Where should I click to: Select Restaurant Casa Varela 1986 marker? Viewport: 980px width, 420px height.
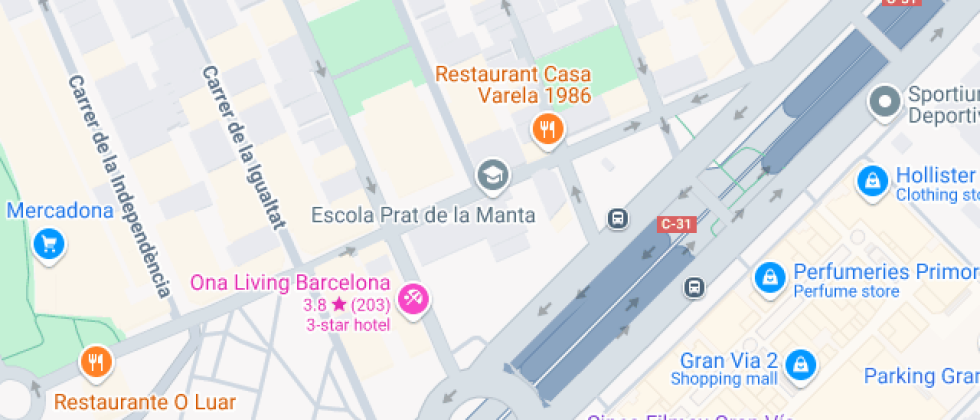[546, 129]
